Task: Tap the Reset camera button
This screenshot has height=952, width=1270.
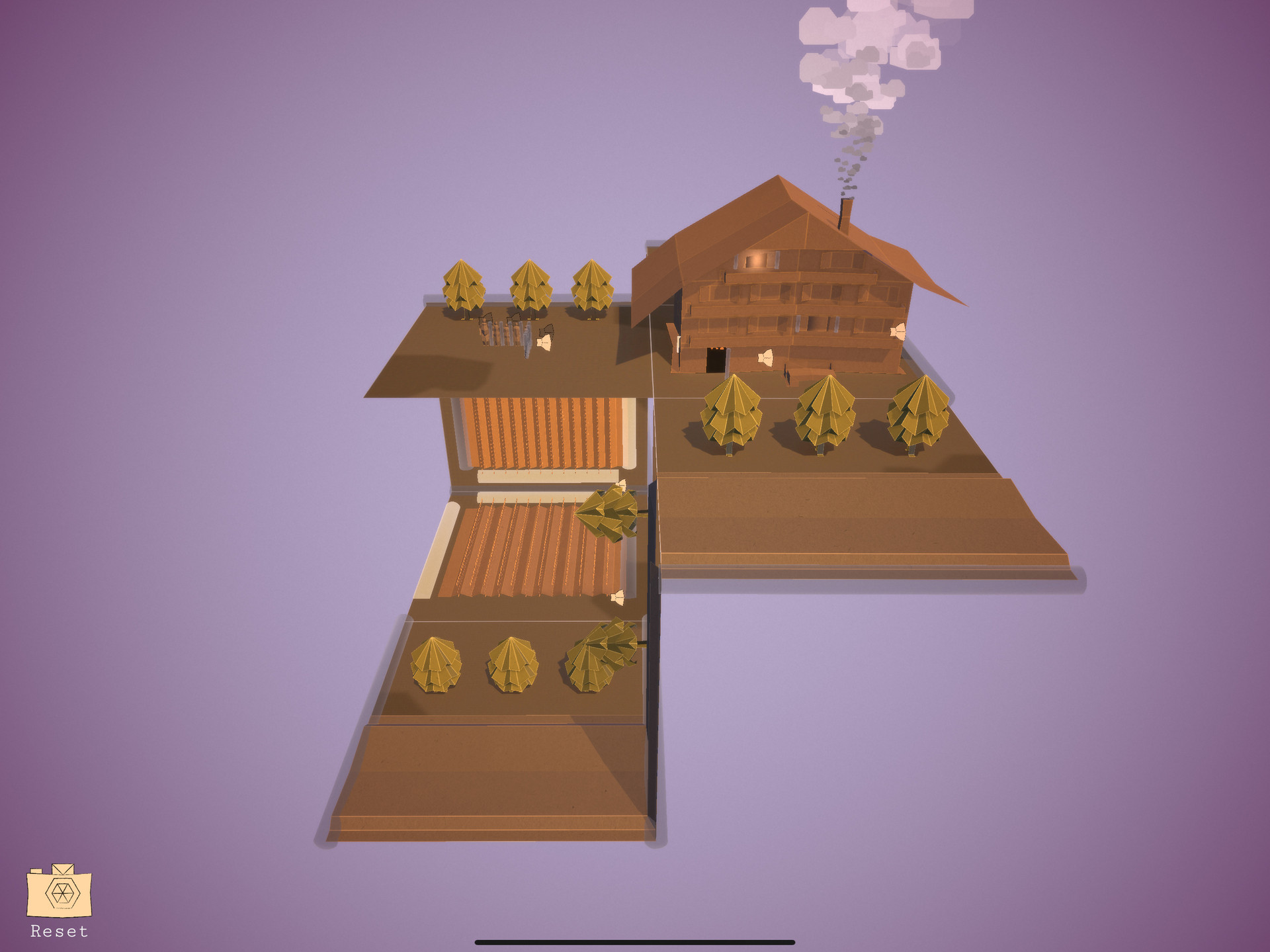Action: [x=59, y=893]
